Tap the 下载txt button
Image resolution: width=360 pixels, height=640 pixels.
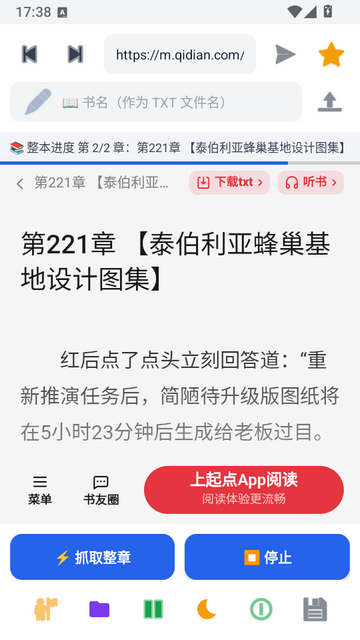(229, 182)
